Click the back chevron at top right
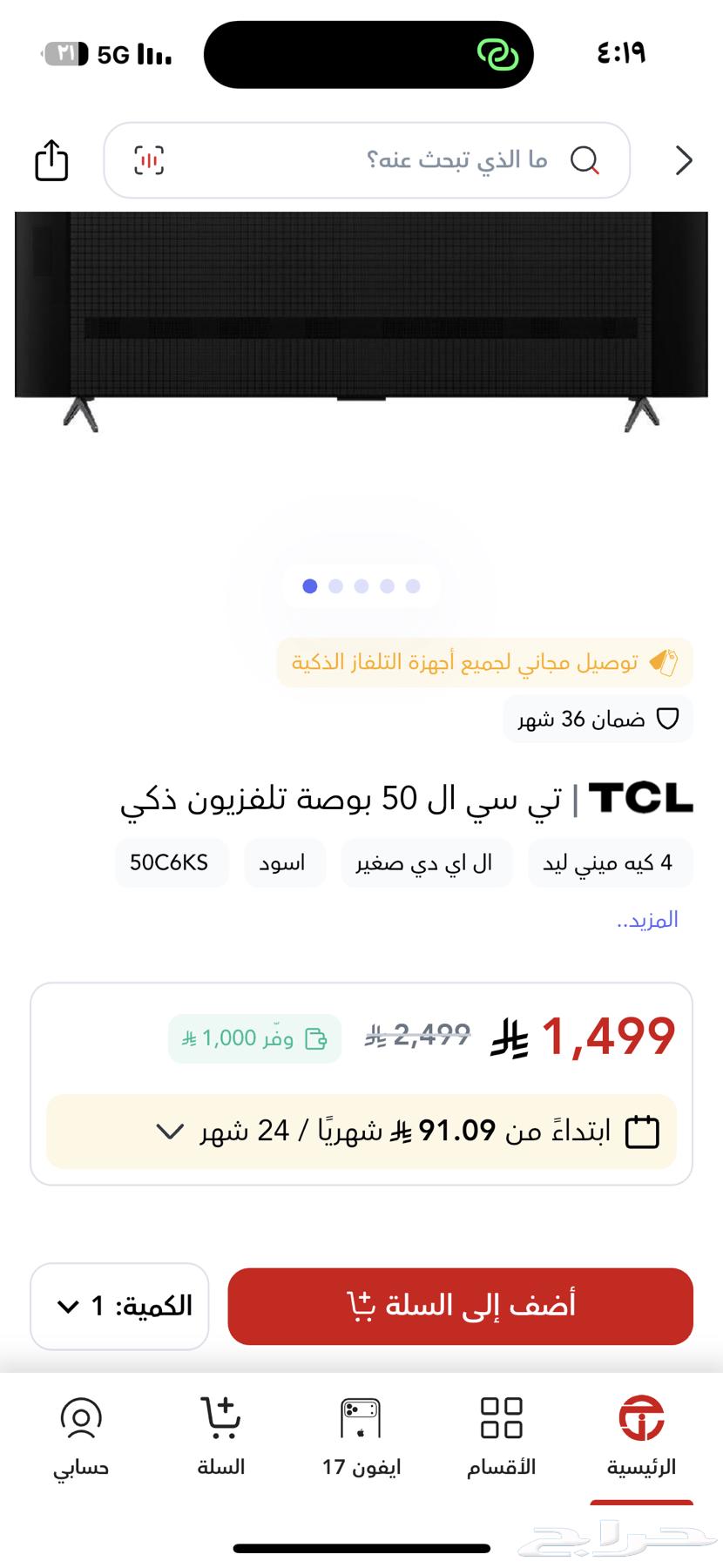This screenshot has width=723, height=1568. (684, 160)
